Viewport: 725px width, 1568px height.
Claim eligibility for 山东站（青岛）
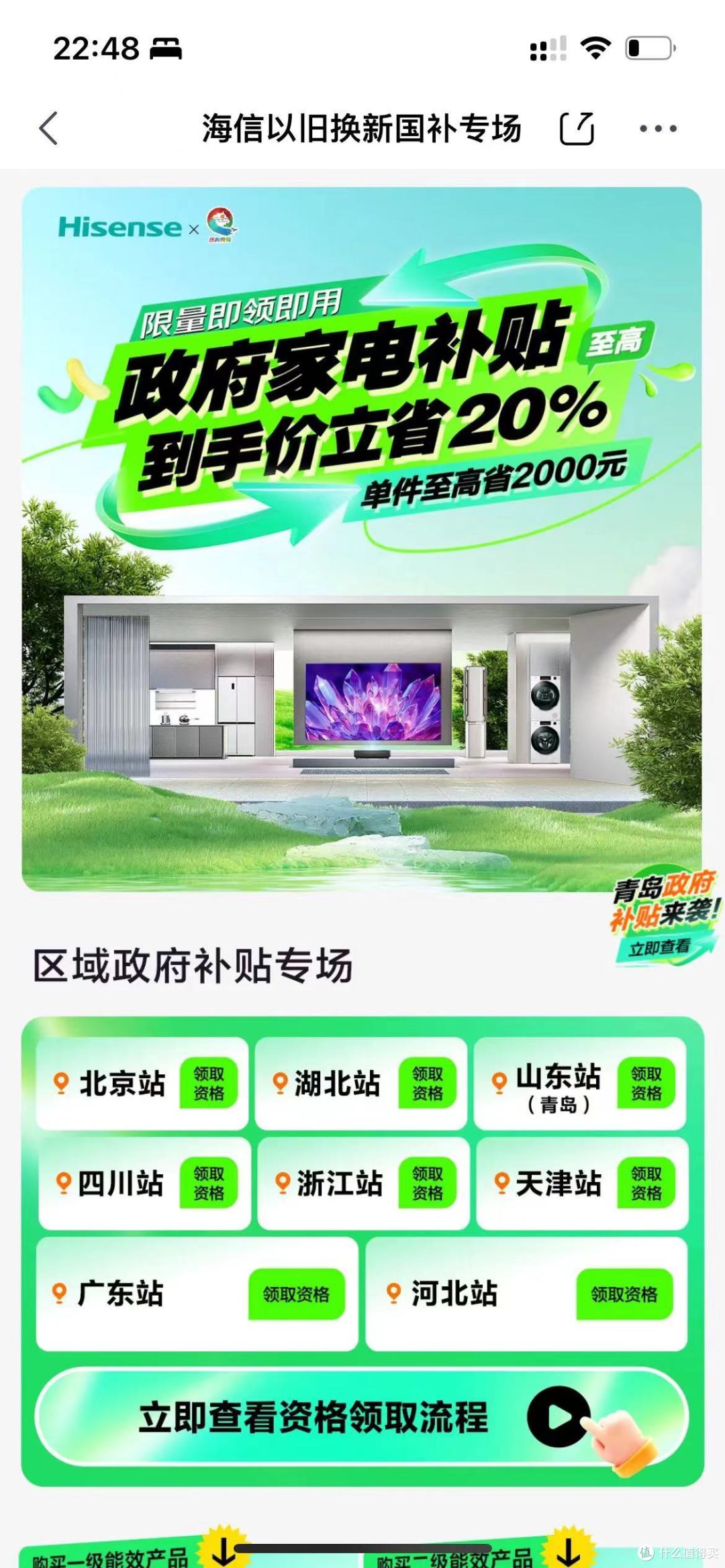pos(646,1083)
